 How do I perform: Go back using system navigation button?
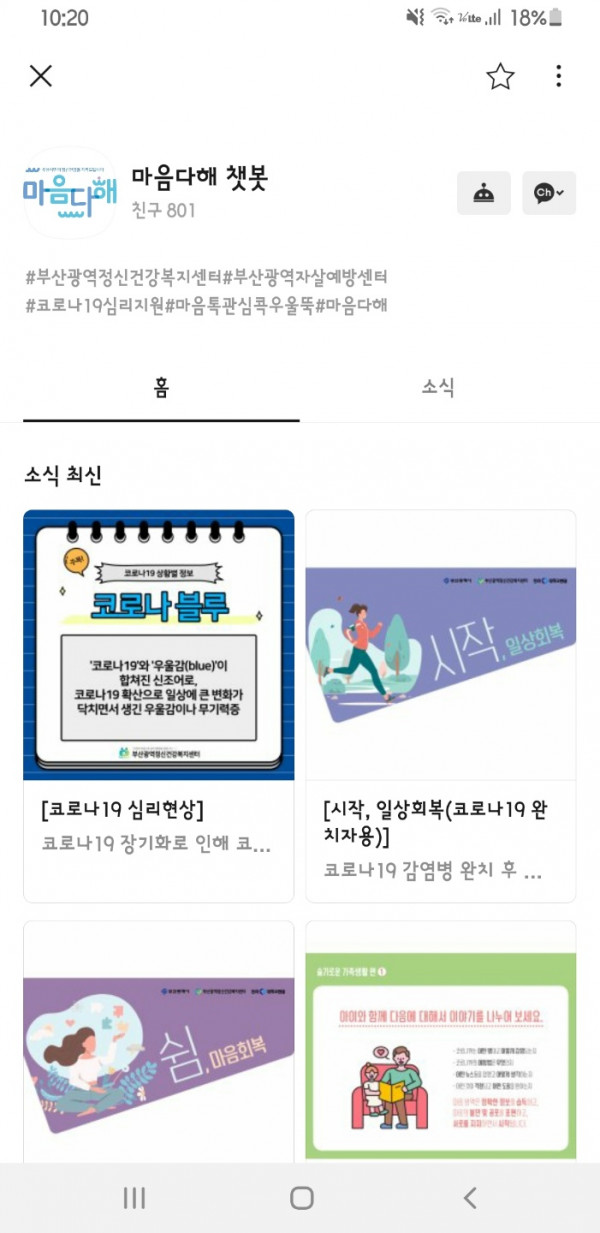tap(469, 1197)
